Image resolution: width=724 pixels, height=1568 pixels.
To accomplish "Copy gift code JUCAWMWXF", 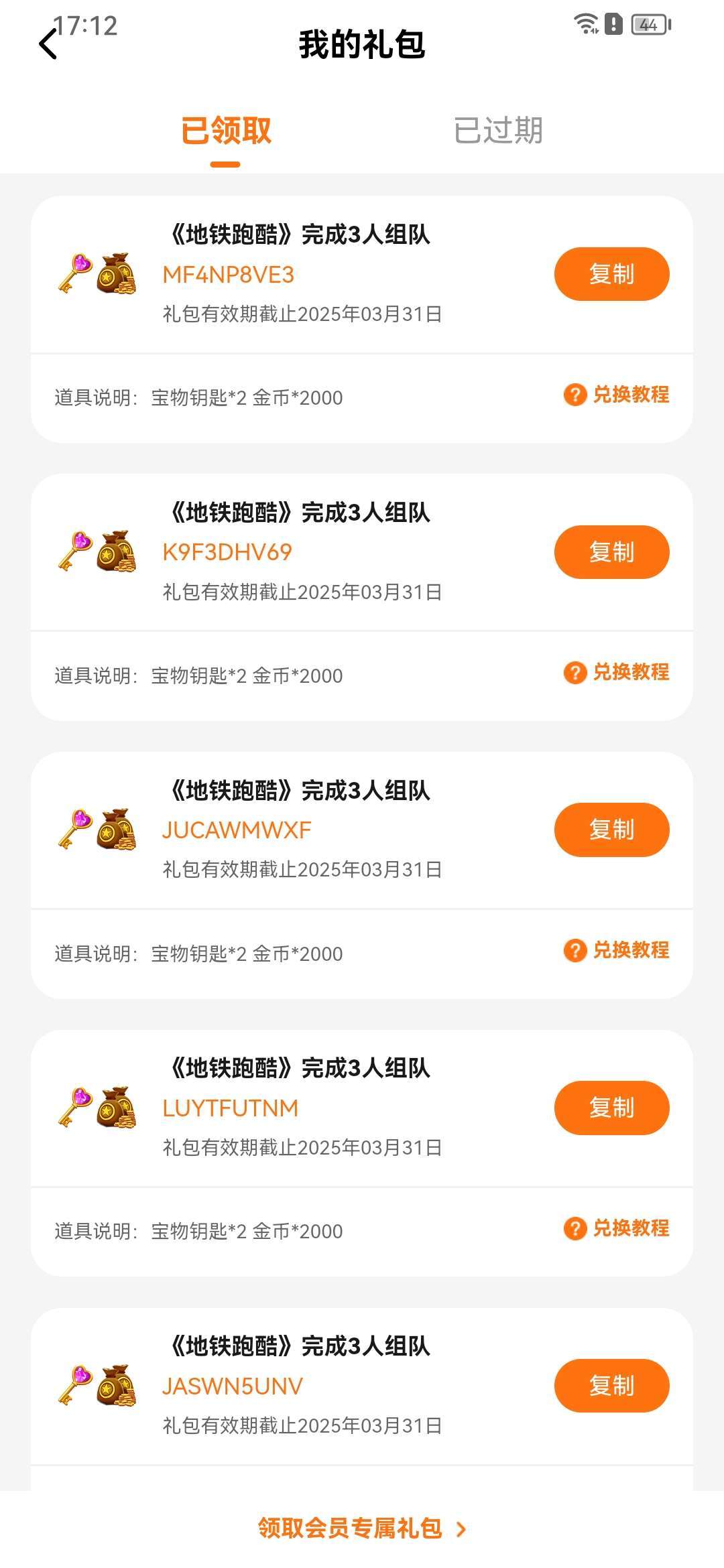I will click(611, 830).
